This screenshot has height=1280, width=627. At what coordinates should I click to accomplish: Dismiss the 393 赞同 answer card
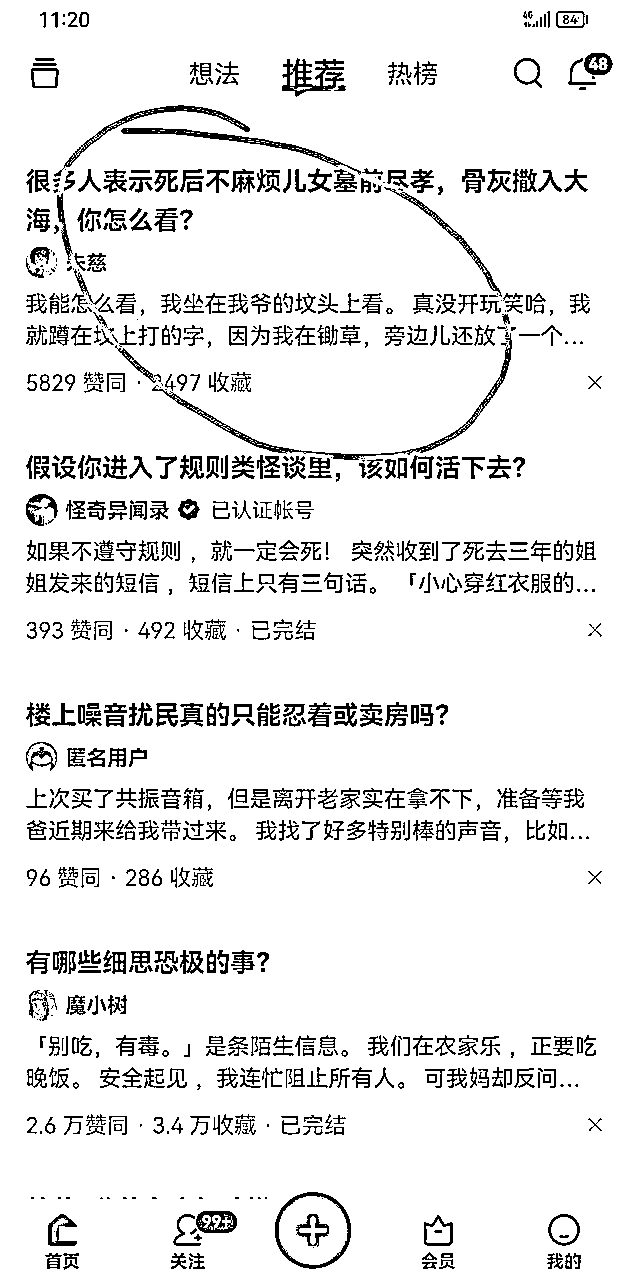point(594,630)
